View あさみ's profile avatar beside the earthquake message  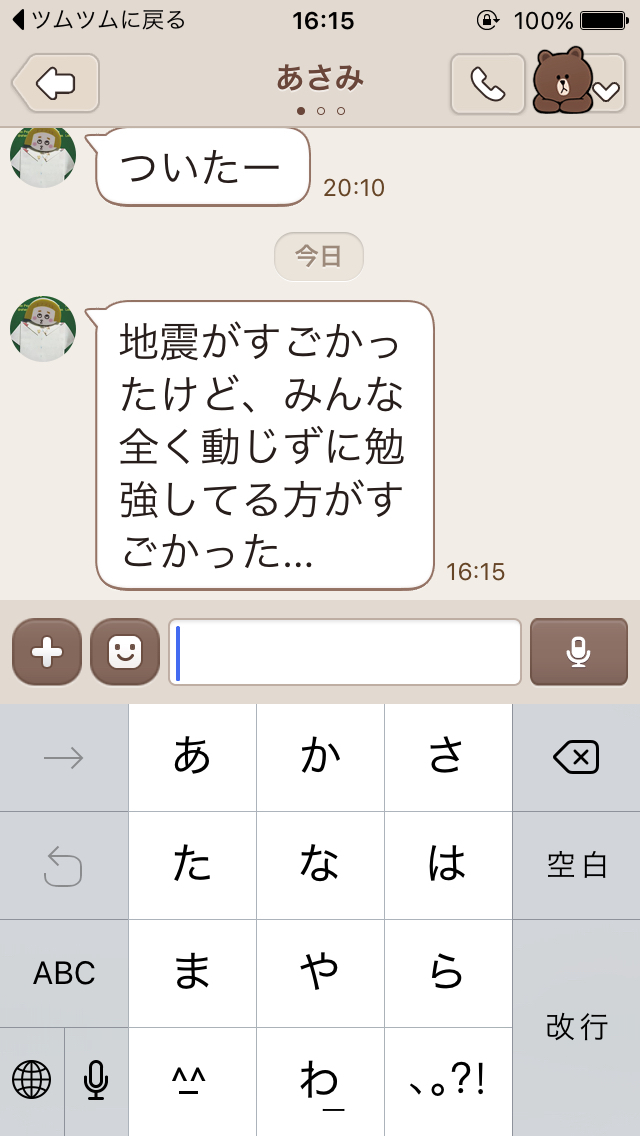(x=43, y=329)
